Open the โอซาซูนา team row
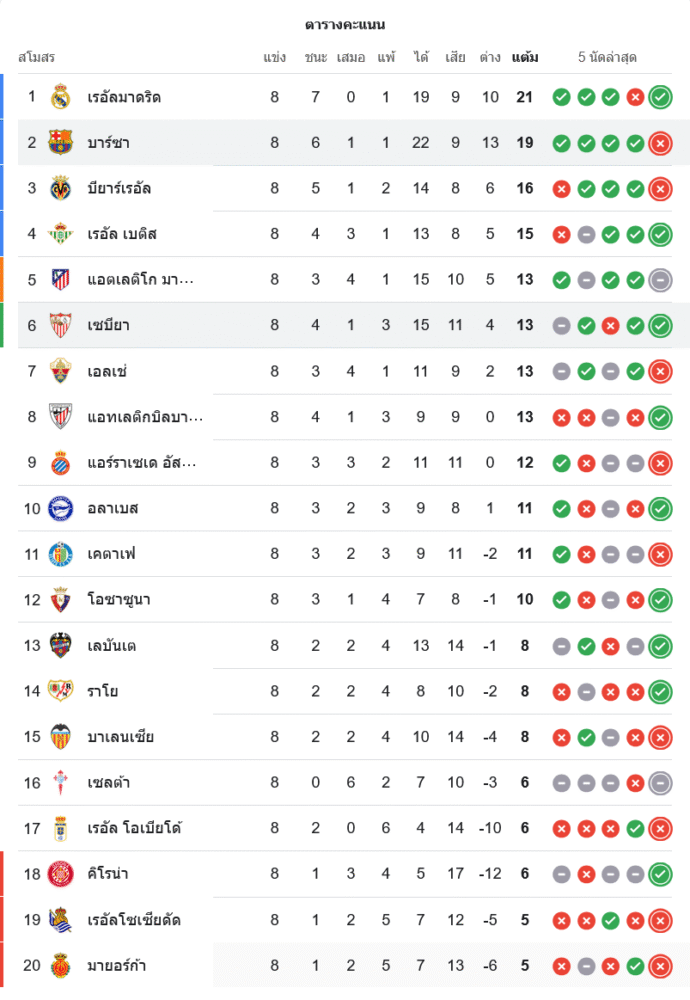 click(x=118, y=600)
